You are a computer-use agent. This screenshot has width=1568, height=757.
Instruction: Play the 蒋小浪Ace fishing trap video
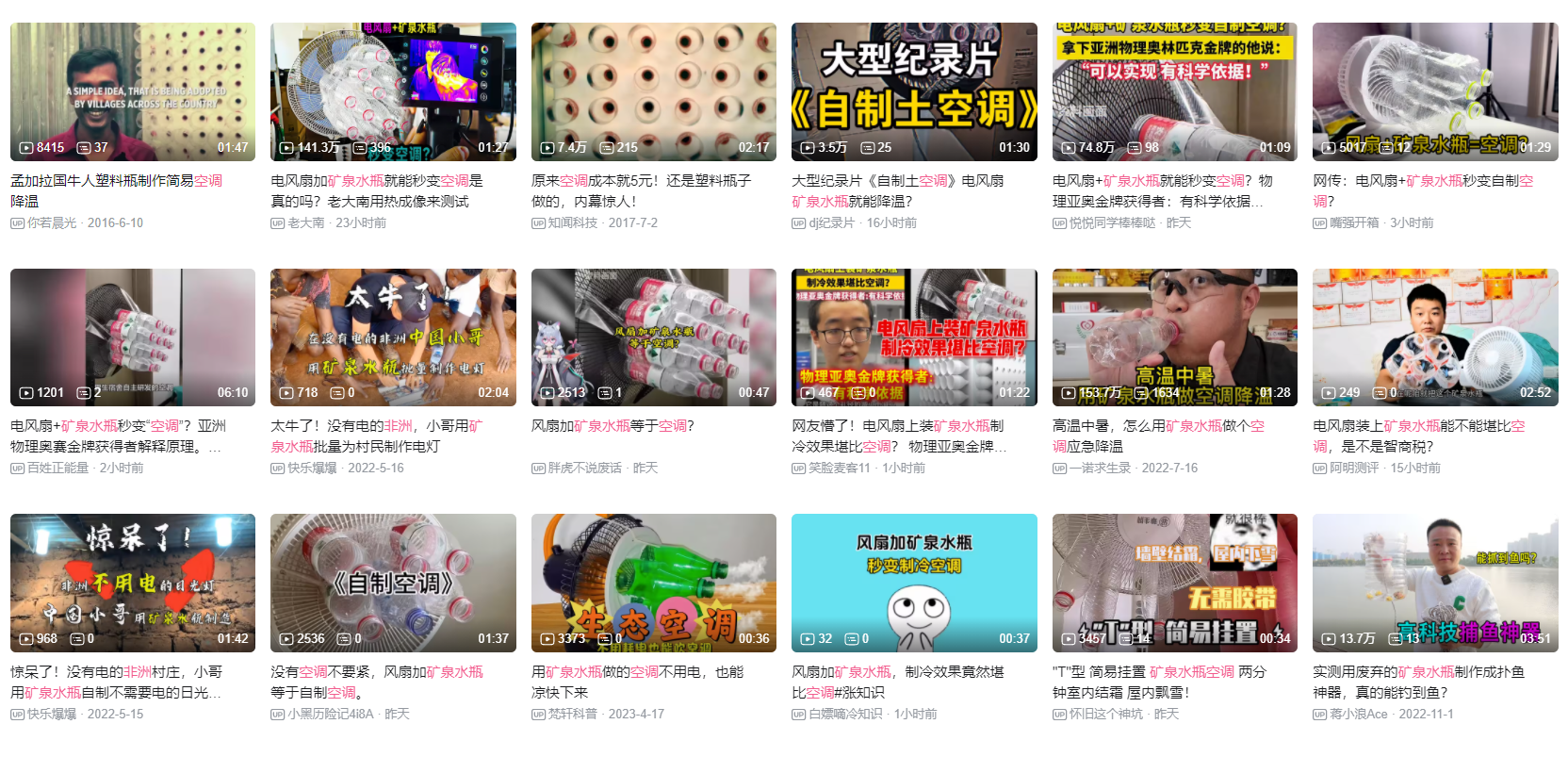pyautogui.click(x=1434, y=583)
